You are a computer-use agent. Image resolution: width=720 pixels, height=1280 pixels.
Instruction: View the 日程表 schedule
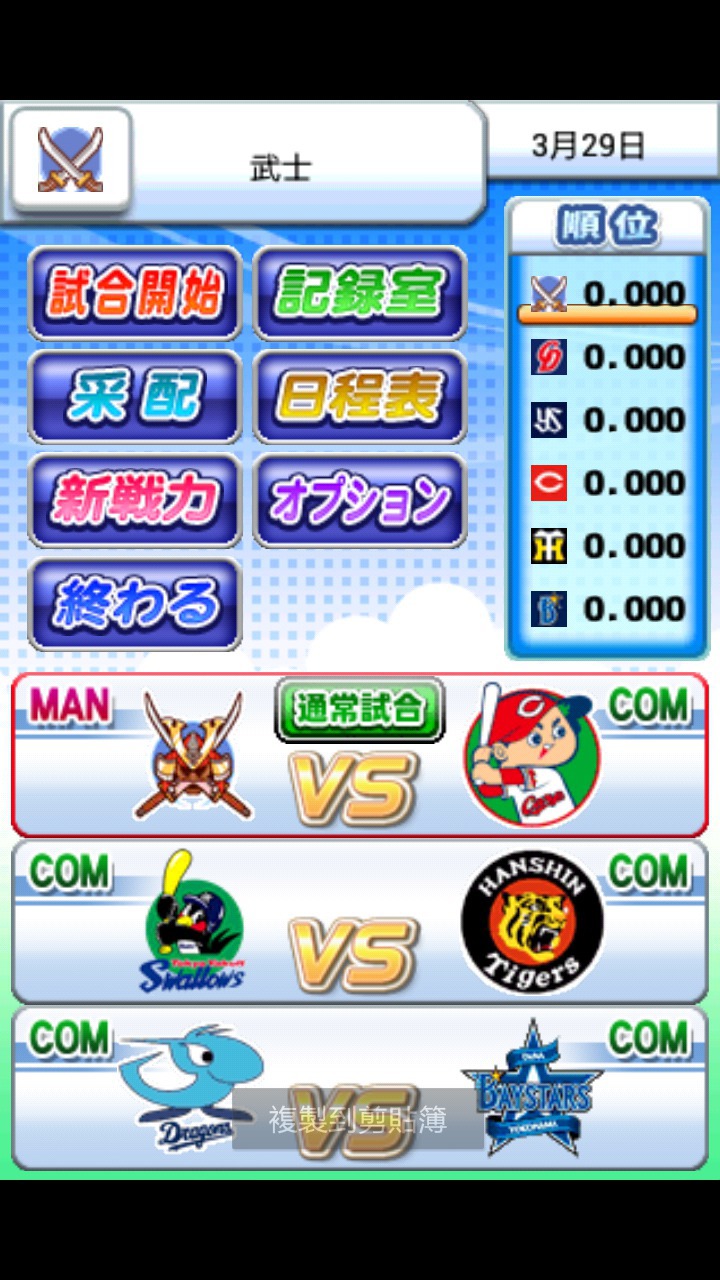pyautogui.click(x=360, y=397)
